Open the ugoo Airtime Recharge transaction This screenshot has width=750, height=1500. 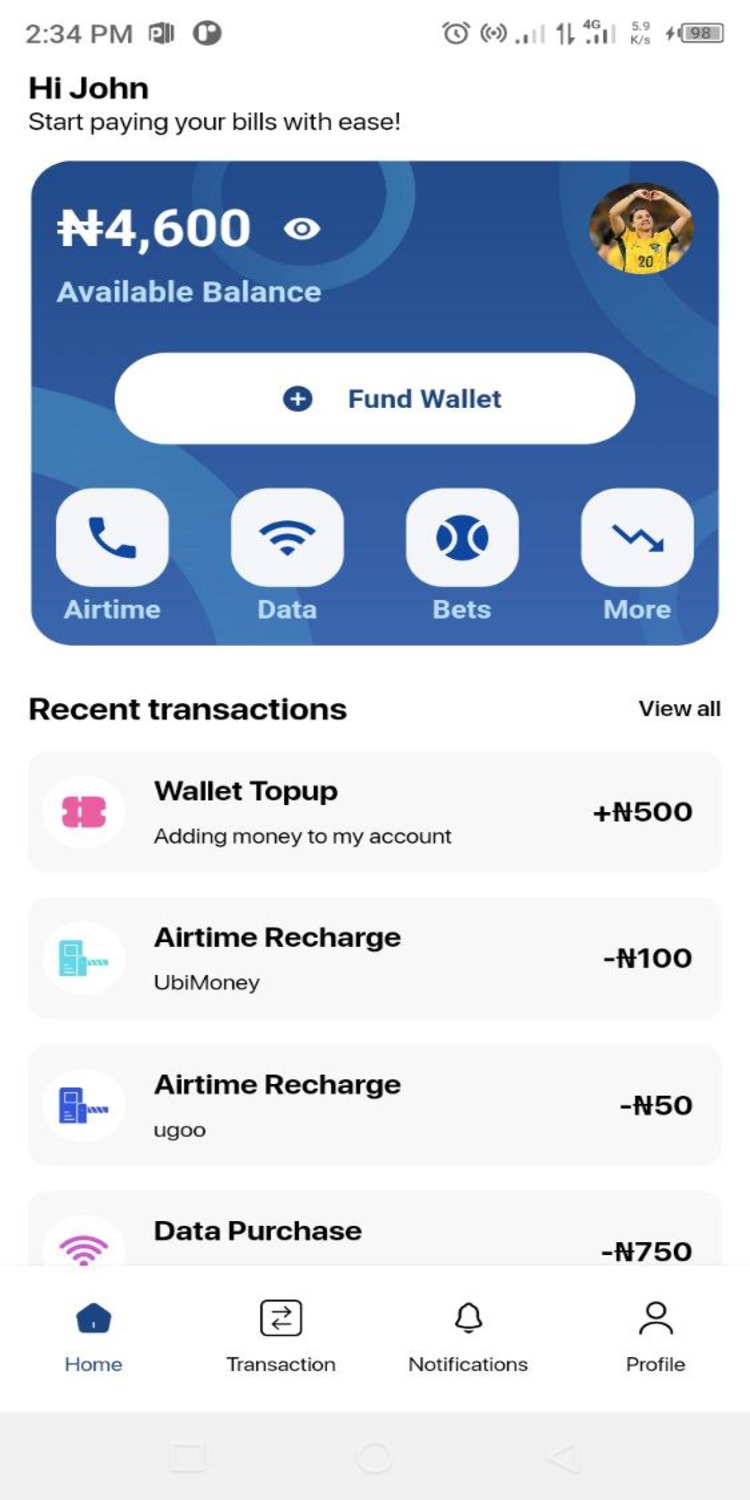tap(375, 1105)
